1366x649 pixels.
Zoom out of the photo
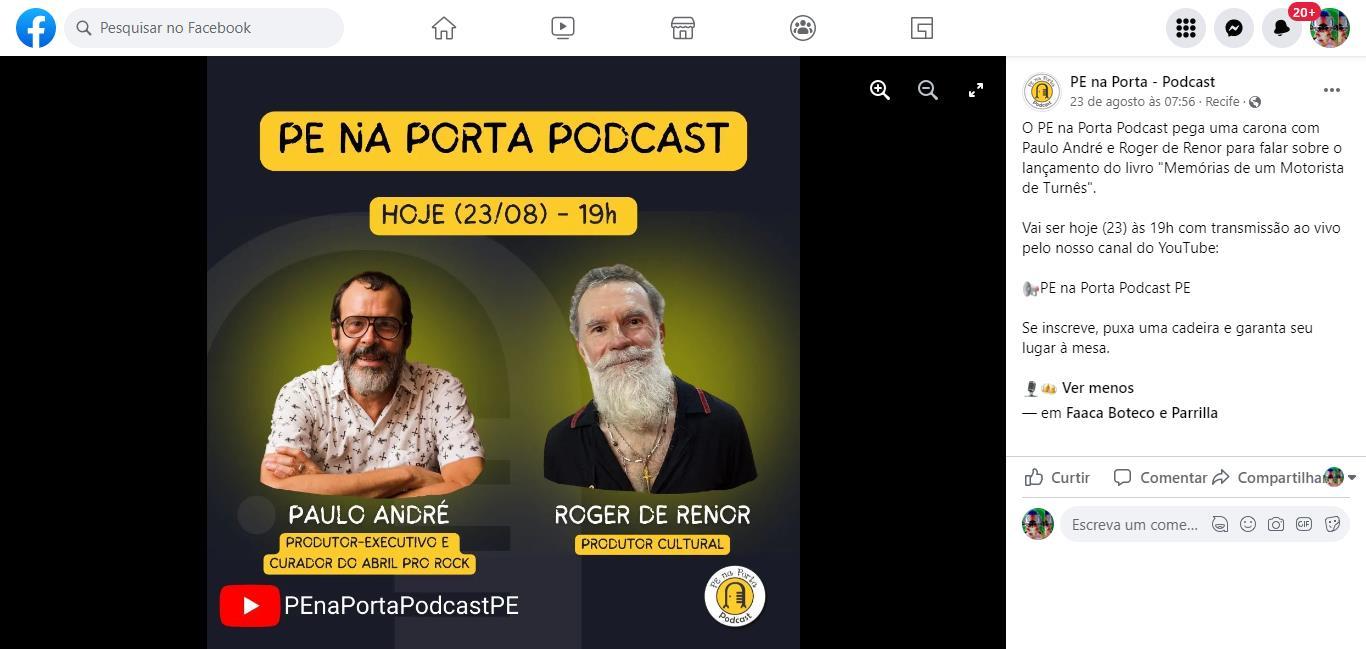coord(928,90)
